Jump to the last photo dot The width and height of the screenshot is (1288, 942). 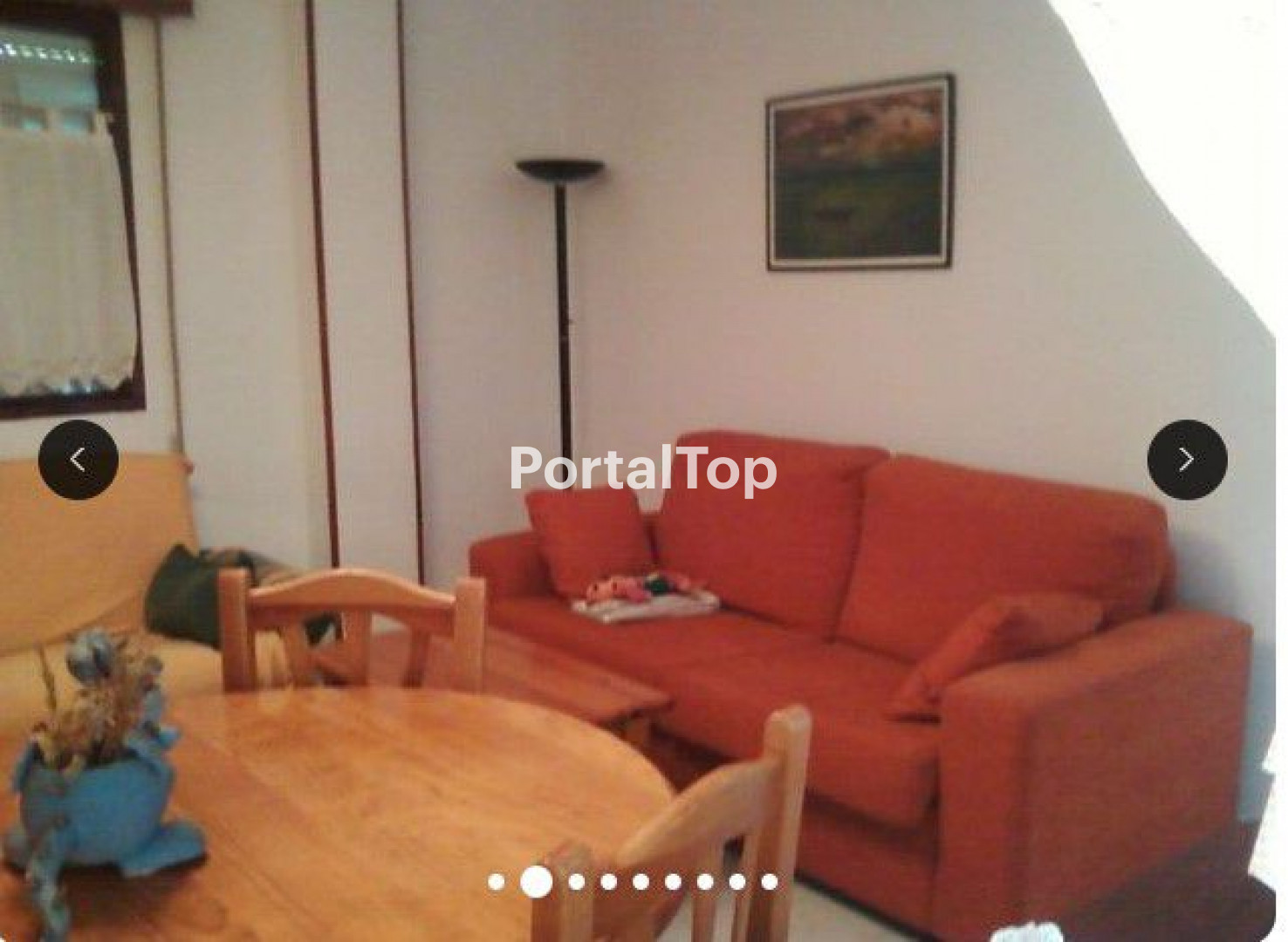coord(770,882)
